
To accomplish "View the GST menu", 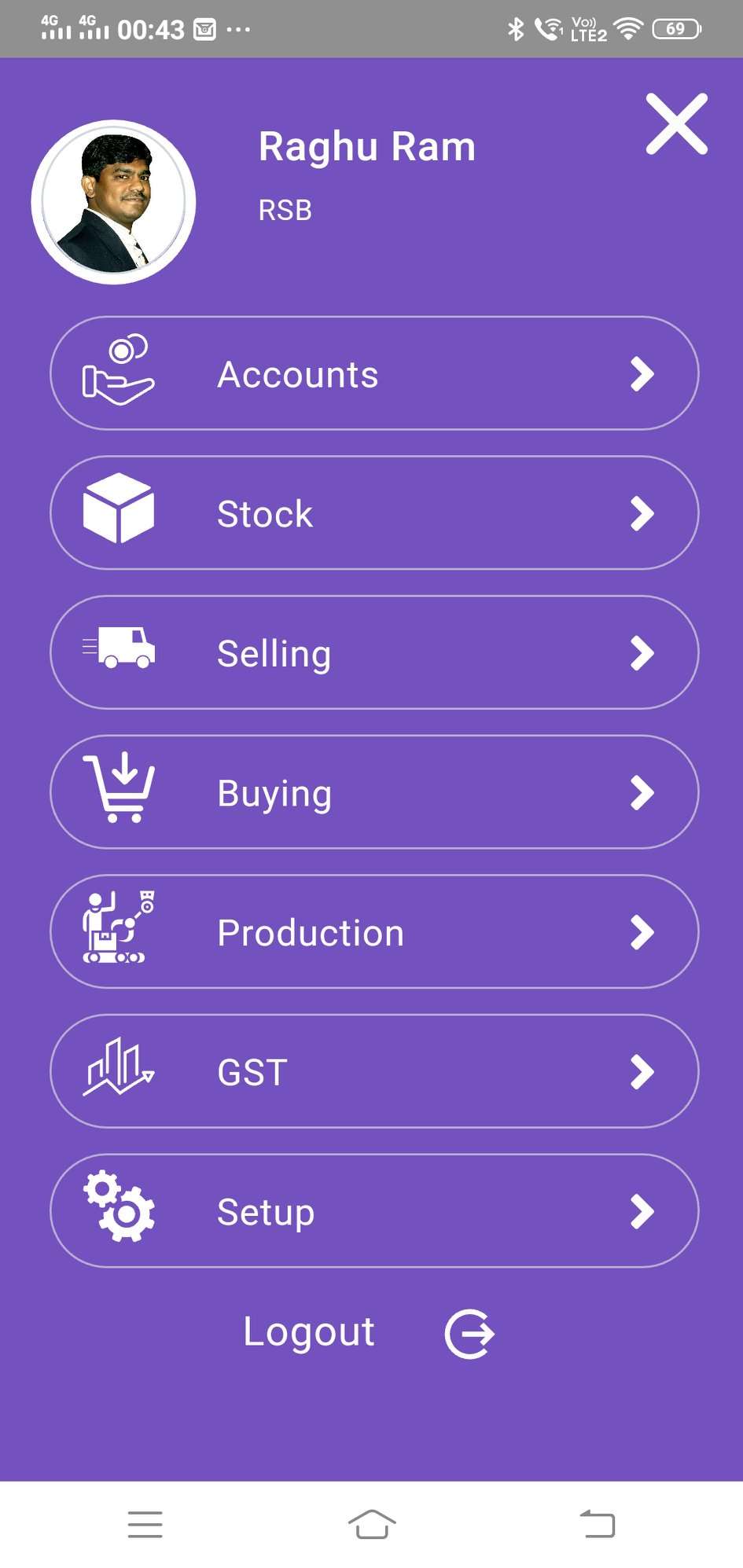I will pyautogui.click(x=374, y=1071).
